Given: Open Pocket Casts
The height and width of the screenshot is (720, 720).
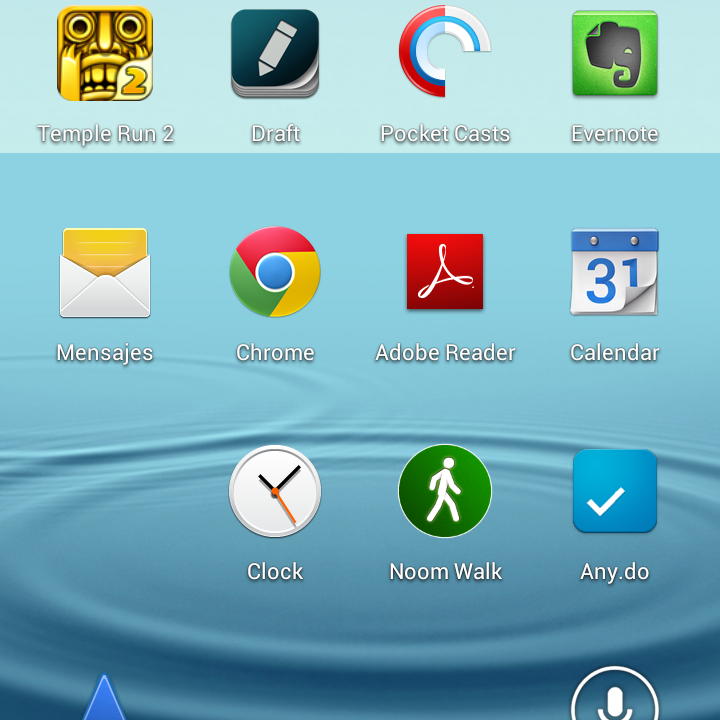Looking at the screenshot, I should coord(445,54).
